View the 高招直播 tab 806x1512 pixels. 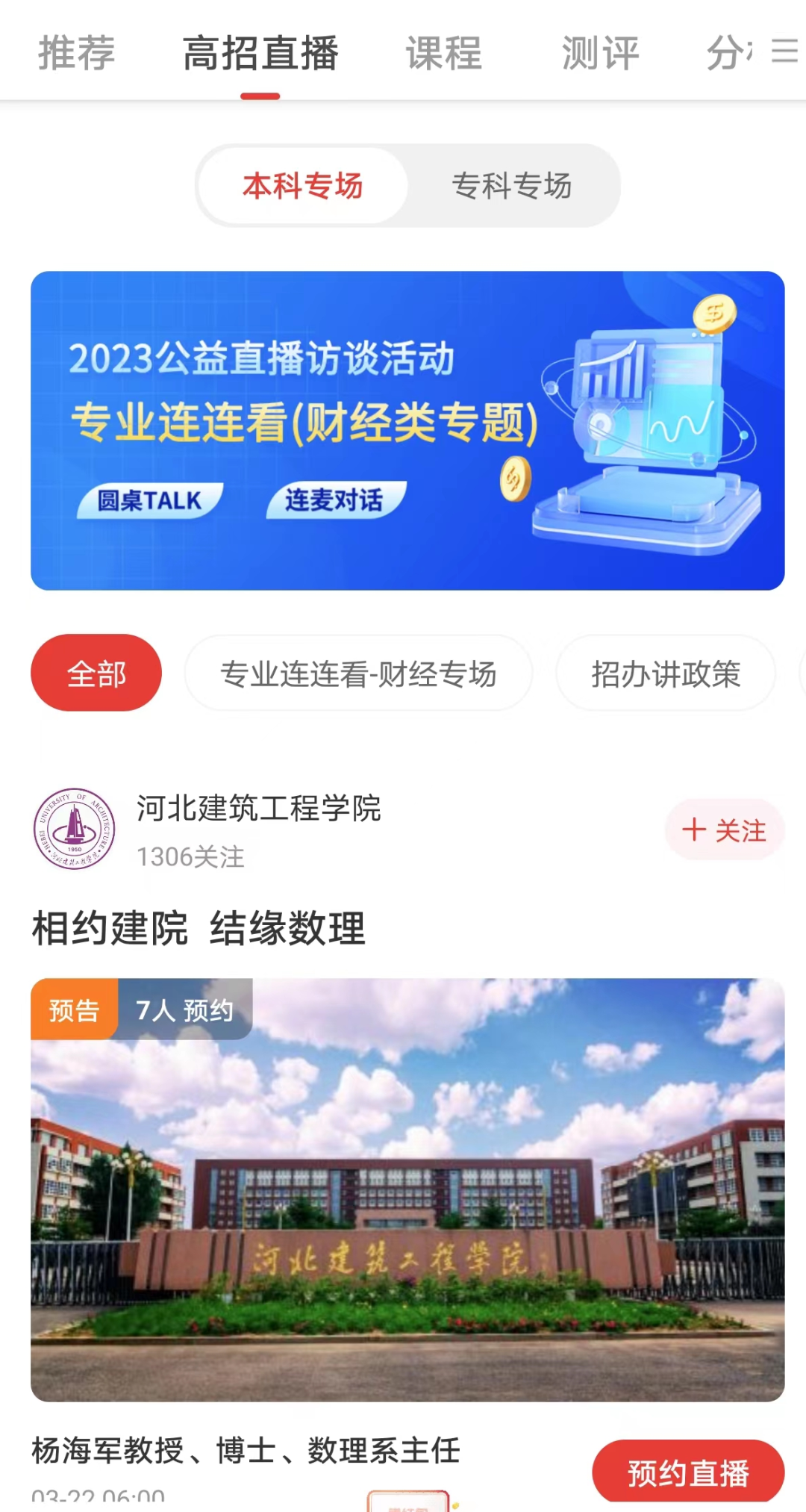pyautogui.click(x=260, y=53)
